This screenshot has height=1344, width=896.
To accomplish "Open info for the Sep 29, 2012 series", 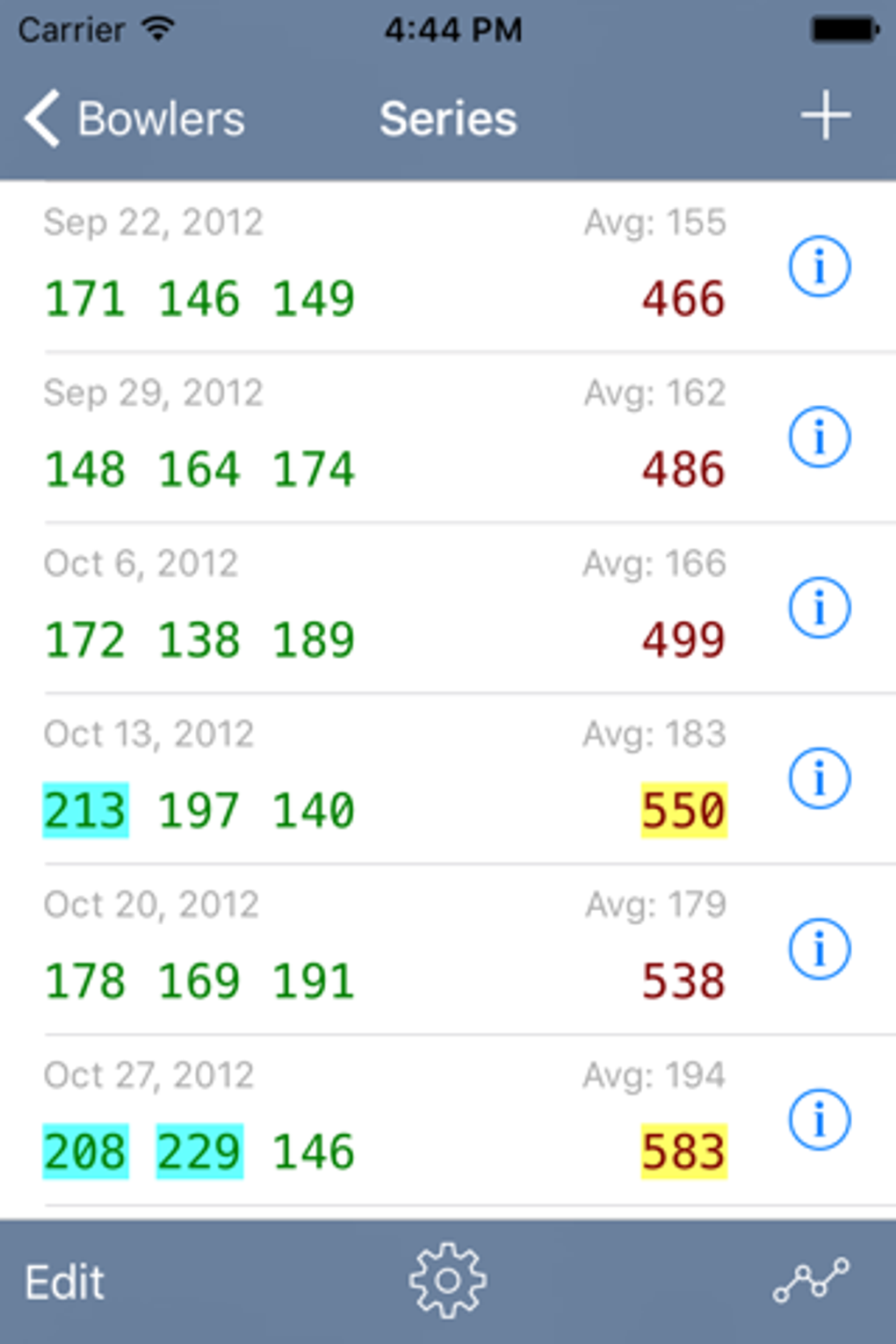I will (x=819, y=437).
